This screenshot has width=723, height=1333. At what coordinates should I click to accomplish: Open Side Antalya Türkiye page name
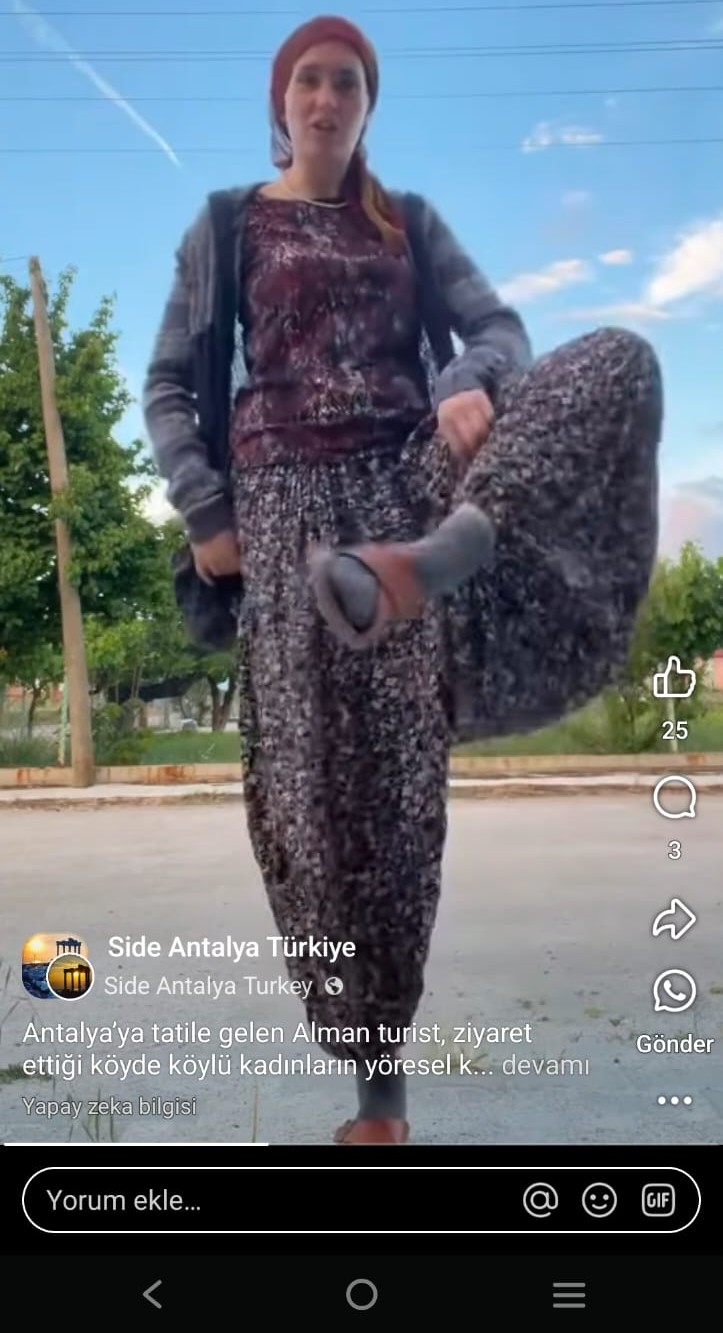pyautogui.click(x=231, y=946)
